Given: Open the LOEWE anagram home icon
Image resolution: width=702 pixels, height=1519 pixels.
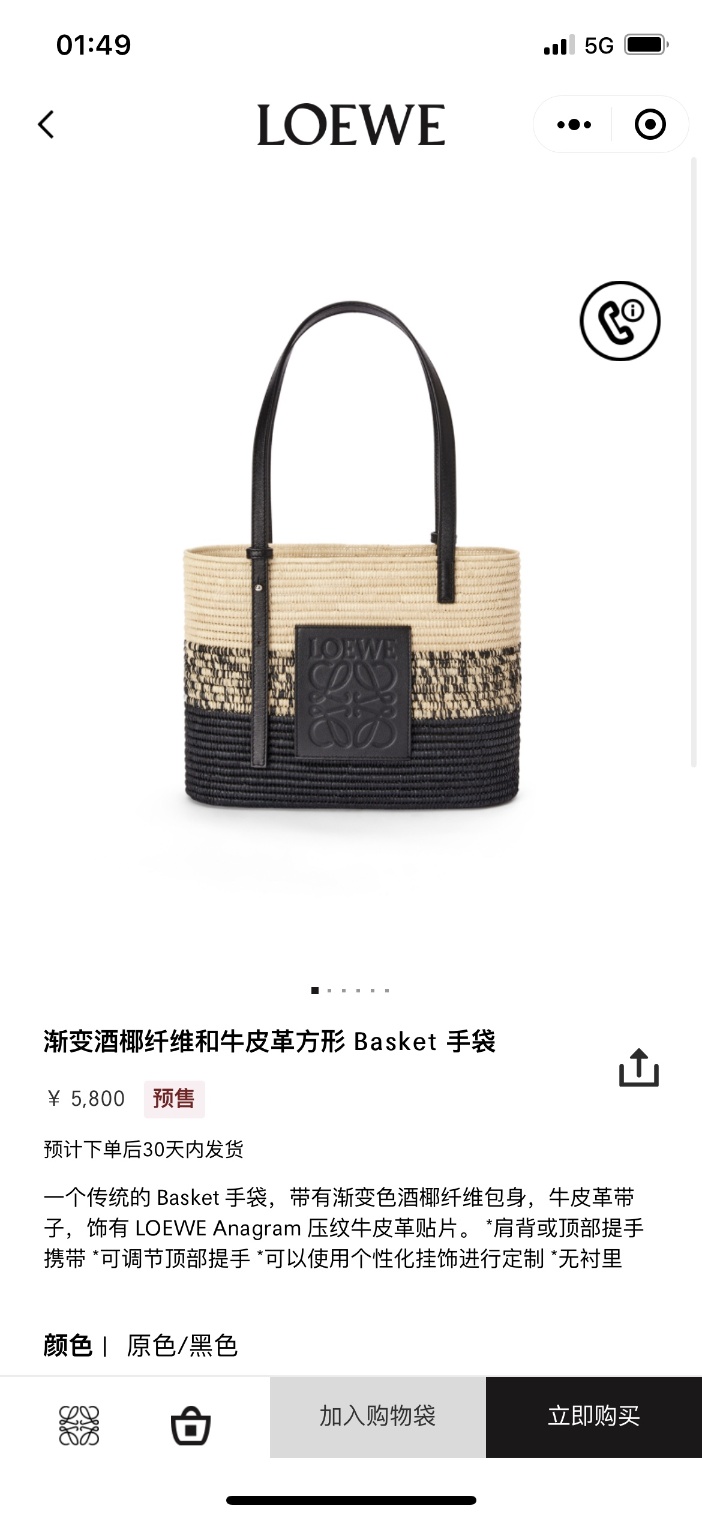Looking at the screenshot, I should 79,1425.
